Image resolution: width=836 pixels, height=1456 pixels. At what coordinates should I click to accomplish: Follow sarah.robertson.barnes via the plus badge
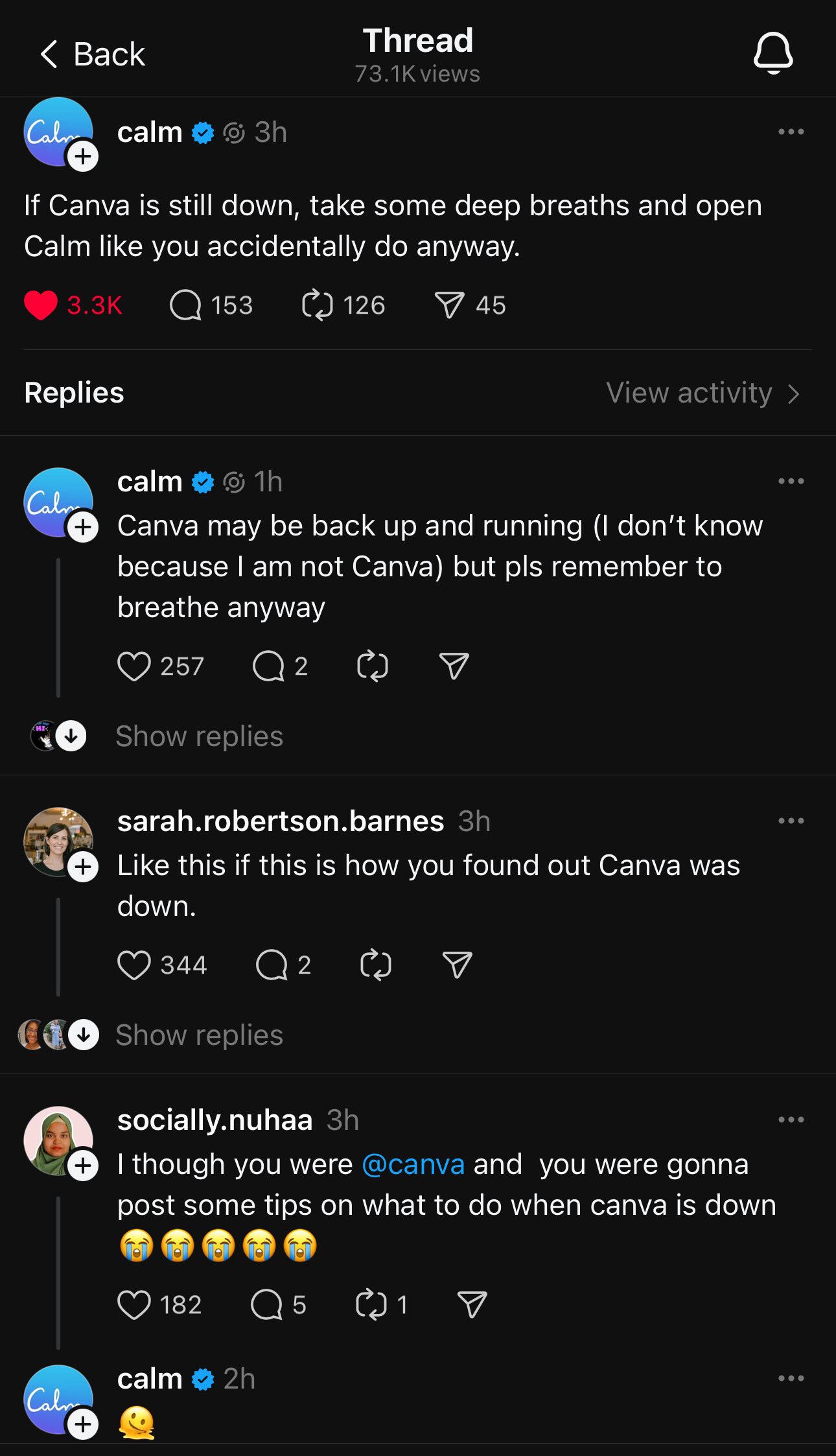click(x=83, y=867)
